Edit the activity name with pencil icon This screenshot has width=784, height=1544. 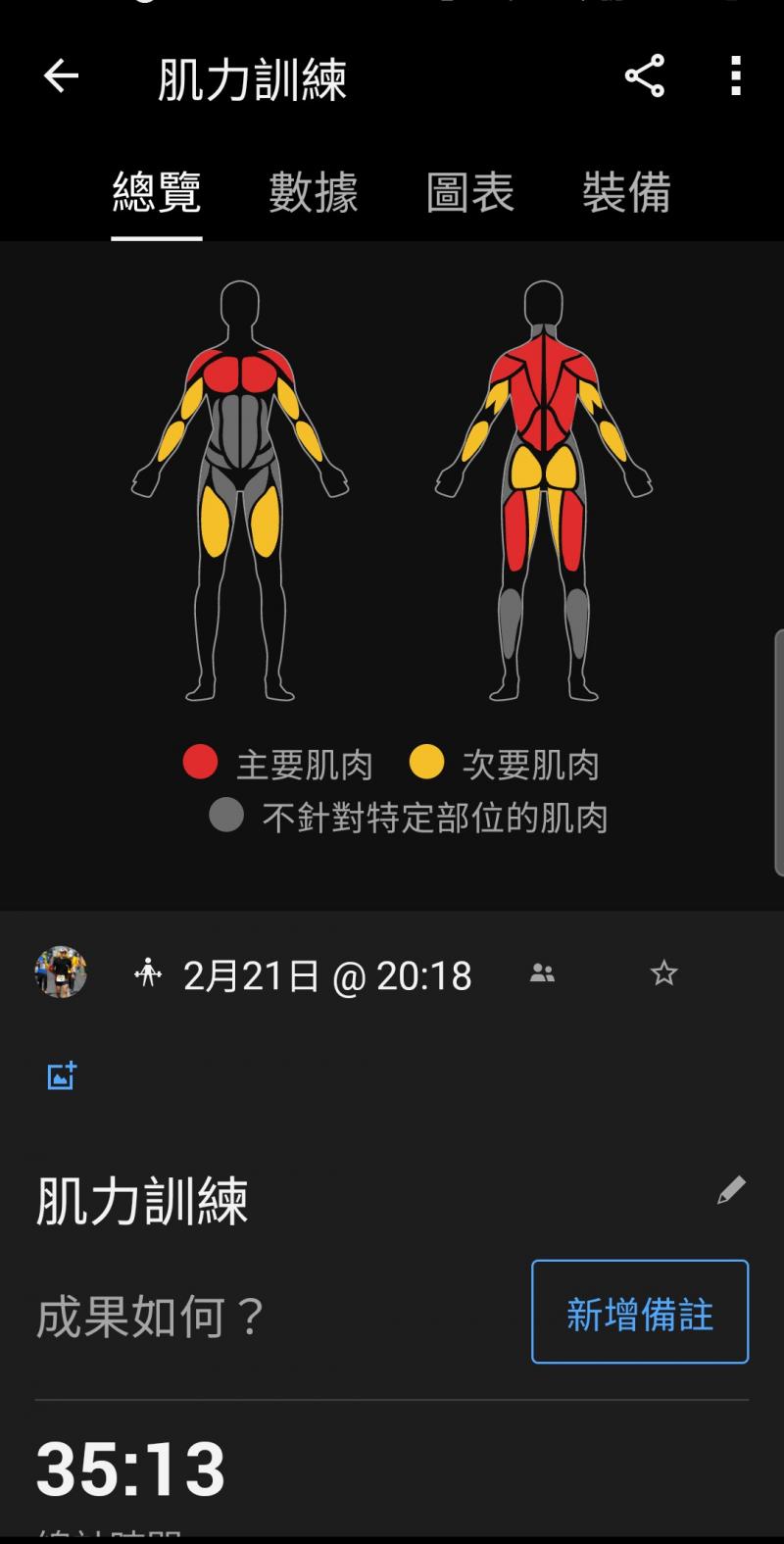[731, 1190]
